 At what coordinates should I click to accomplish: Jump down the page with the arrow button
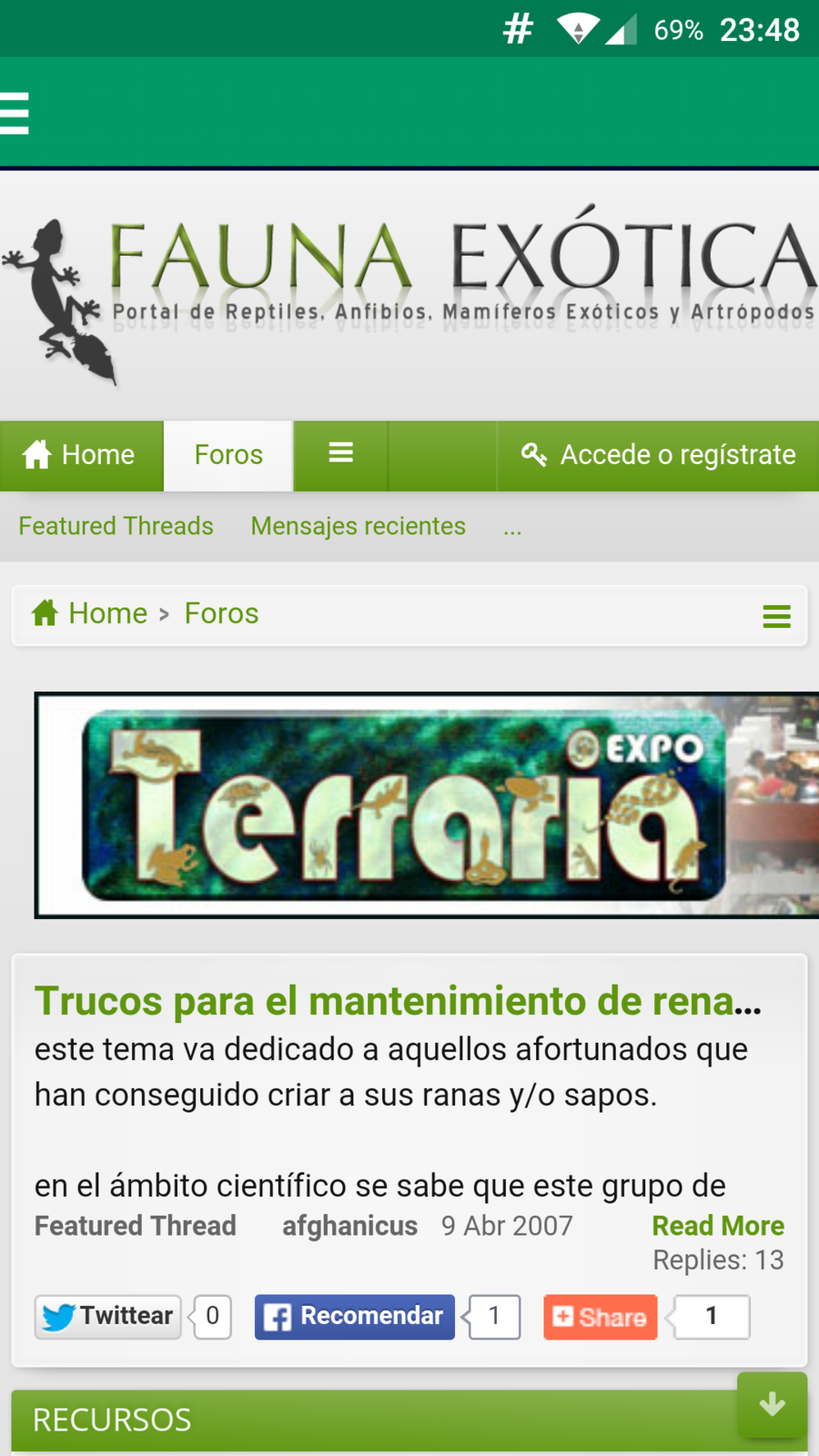[772, 1404]
